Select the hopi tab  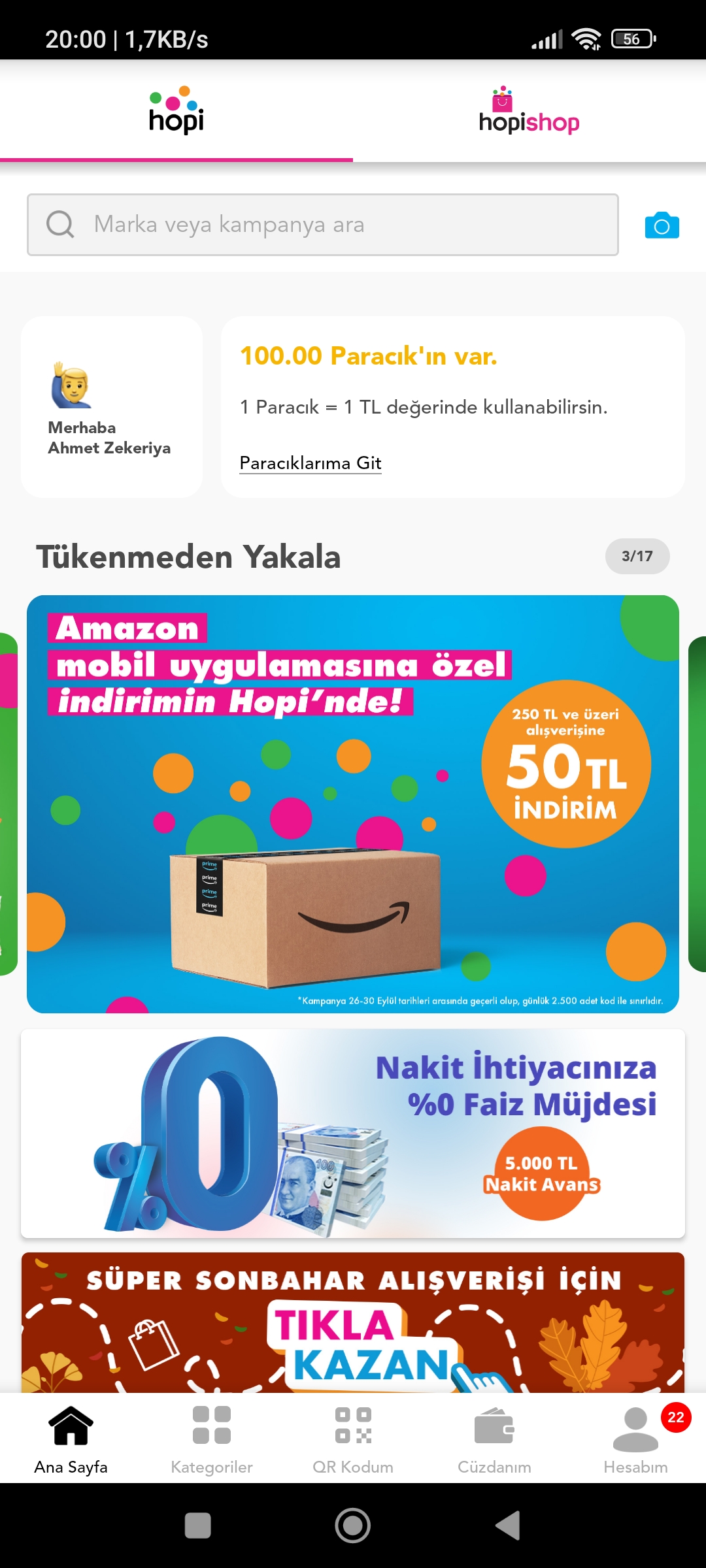(176, 112)
